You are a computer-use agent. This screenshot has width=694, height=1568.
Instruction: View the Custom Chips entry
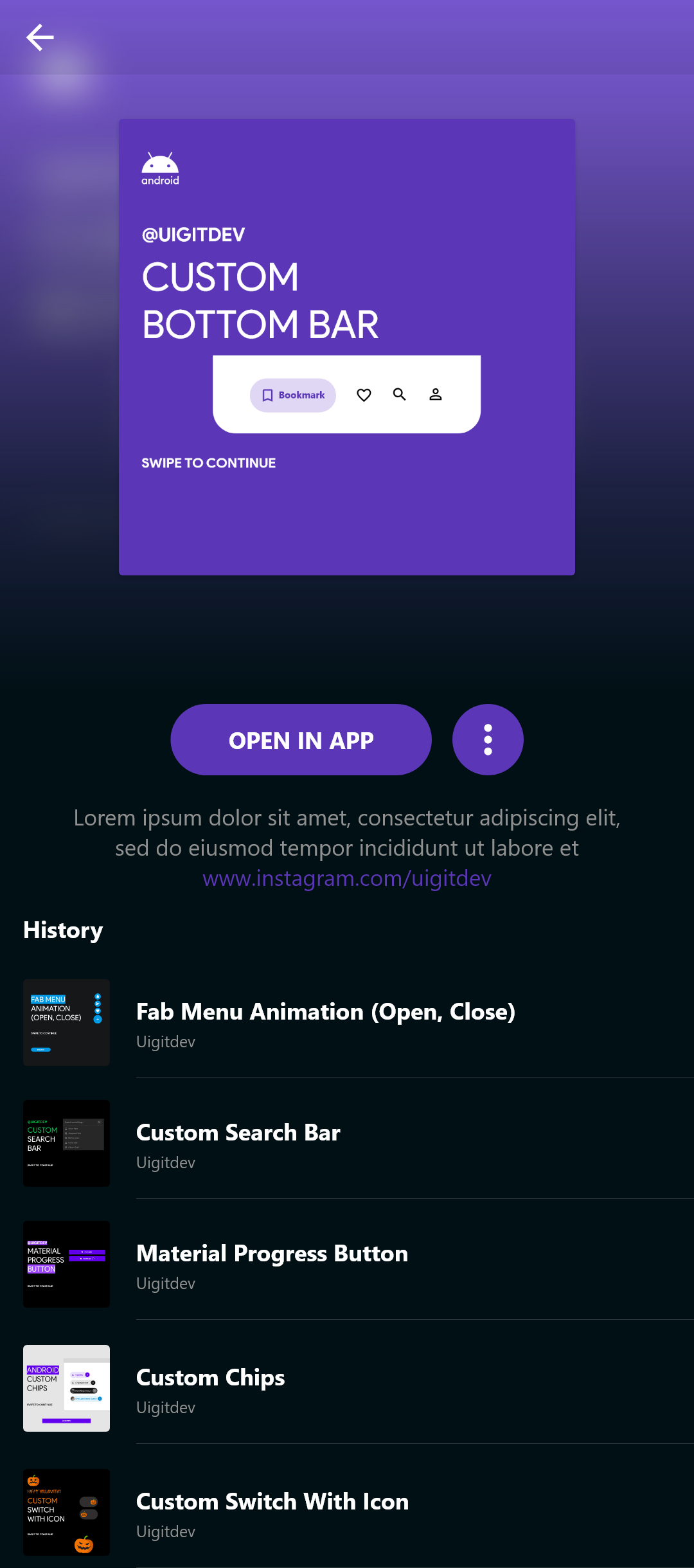[211, 1389]
